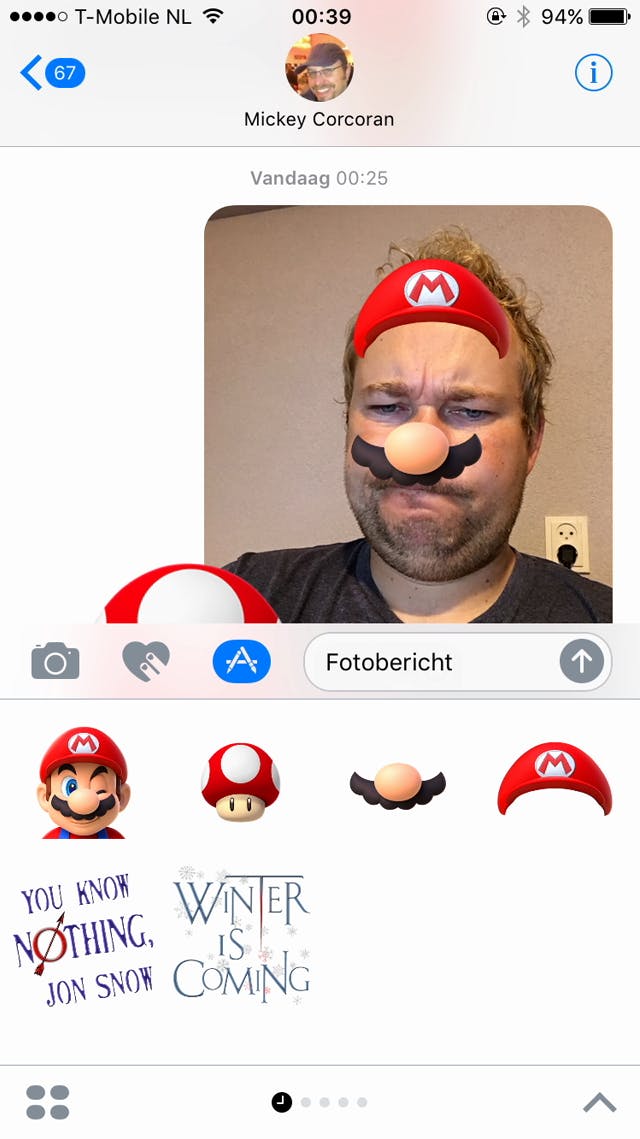Open the conversation details info button
The height and width of the screenshot is (1139, 640).
(593, 73)
